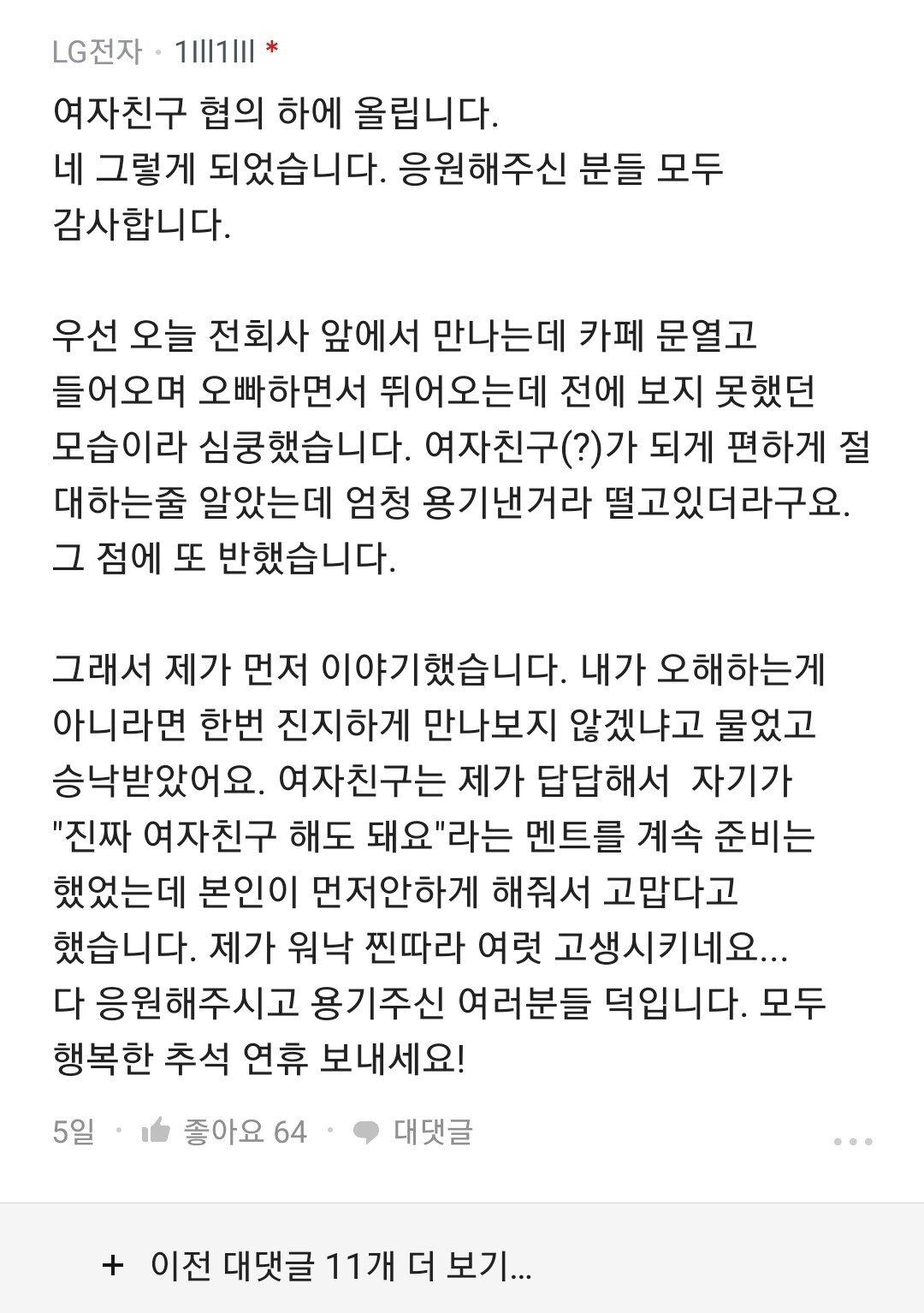Expand 이전 대댓글 11개 더 보기

tap(318, 1265)
